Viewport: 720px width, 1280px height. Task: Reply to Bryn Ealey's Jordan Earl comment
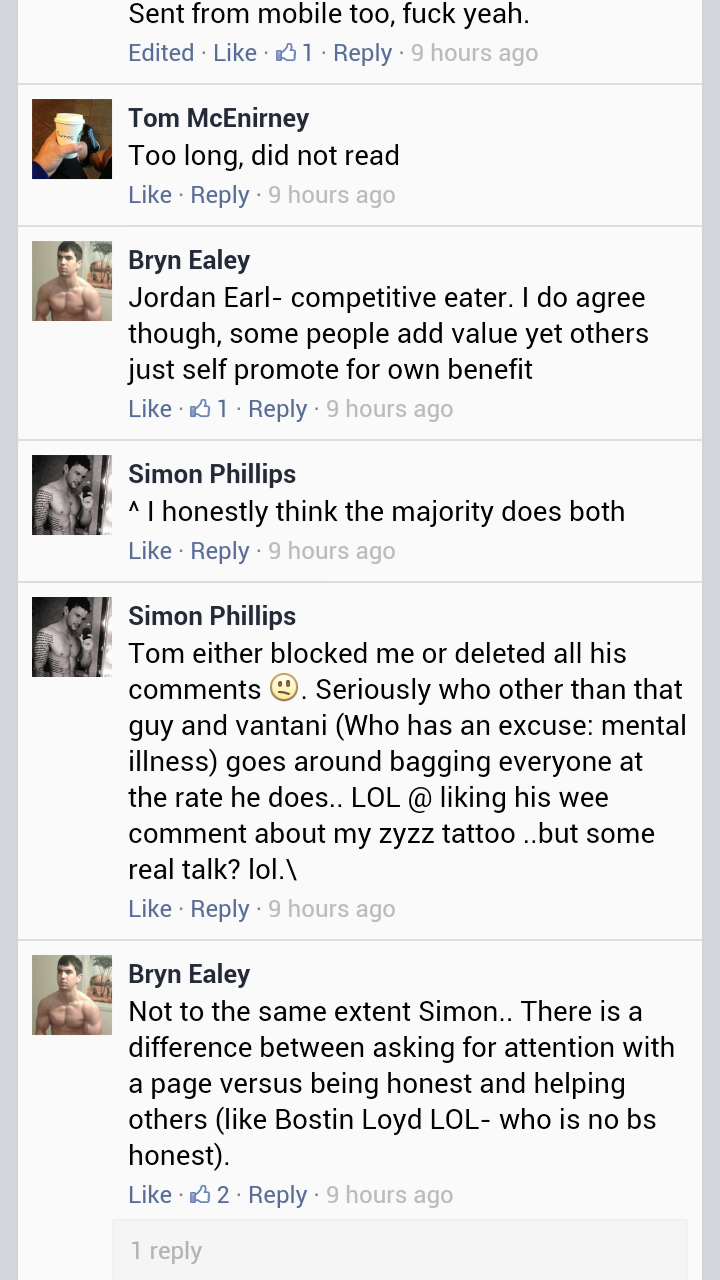pos(277,409)
